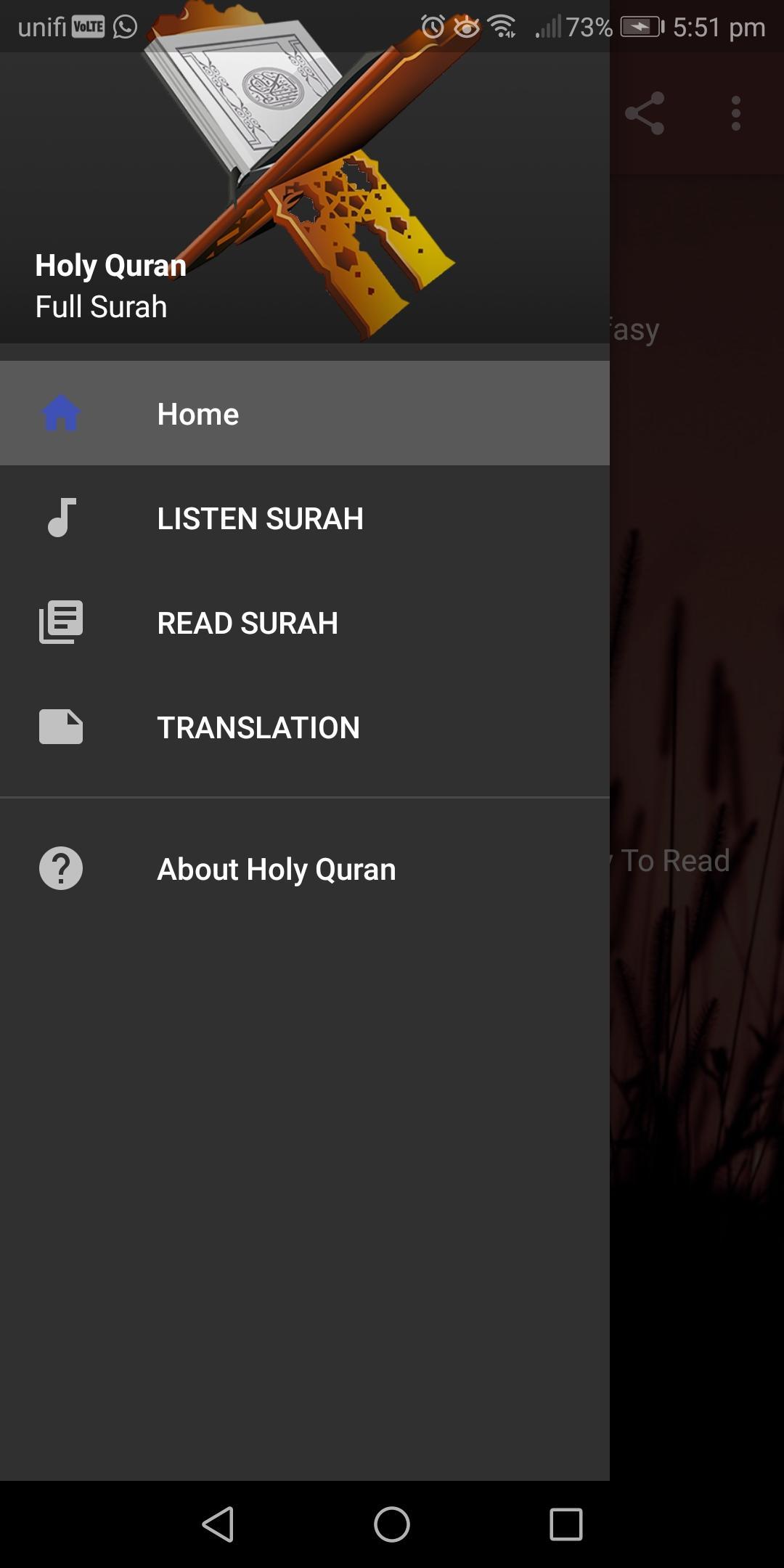Tap the system home button

[x=392, y=1524]
